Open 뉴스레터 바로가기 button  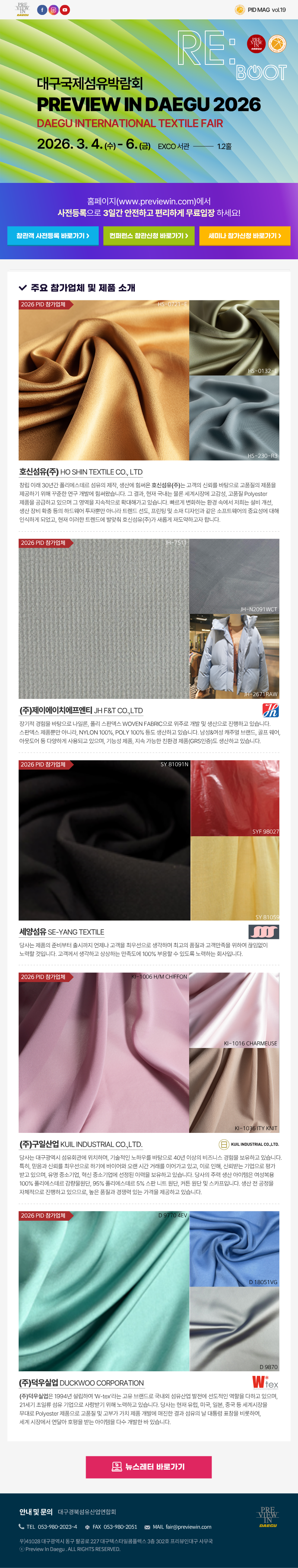pyautogui.click(x=148, y=1467)
